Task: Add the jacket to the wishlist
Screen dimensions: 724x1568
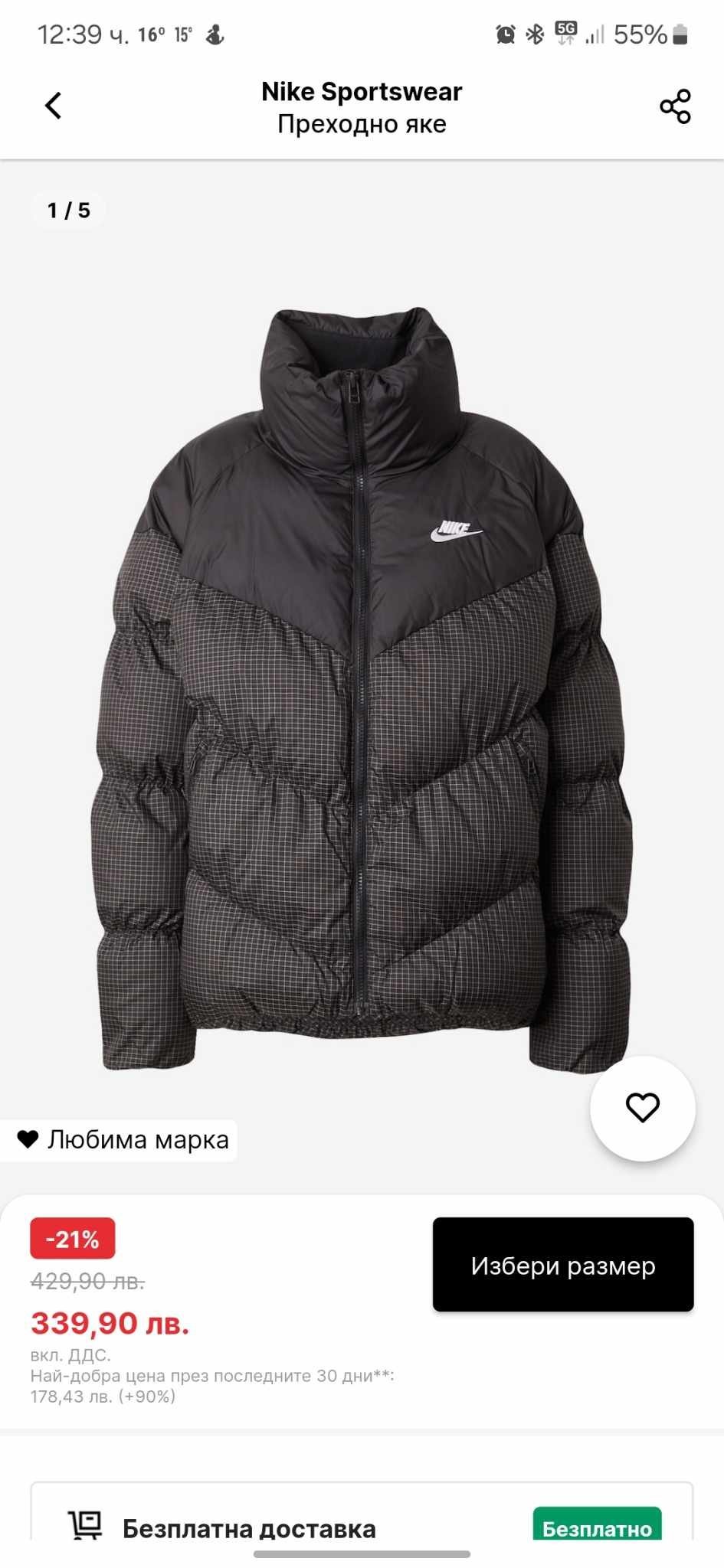Action: tap(642, 1107)
